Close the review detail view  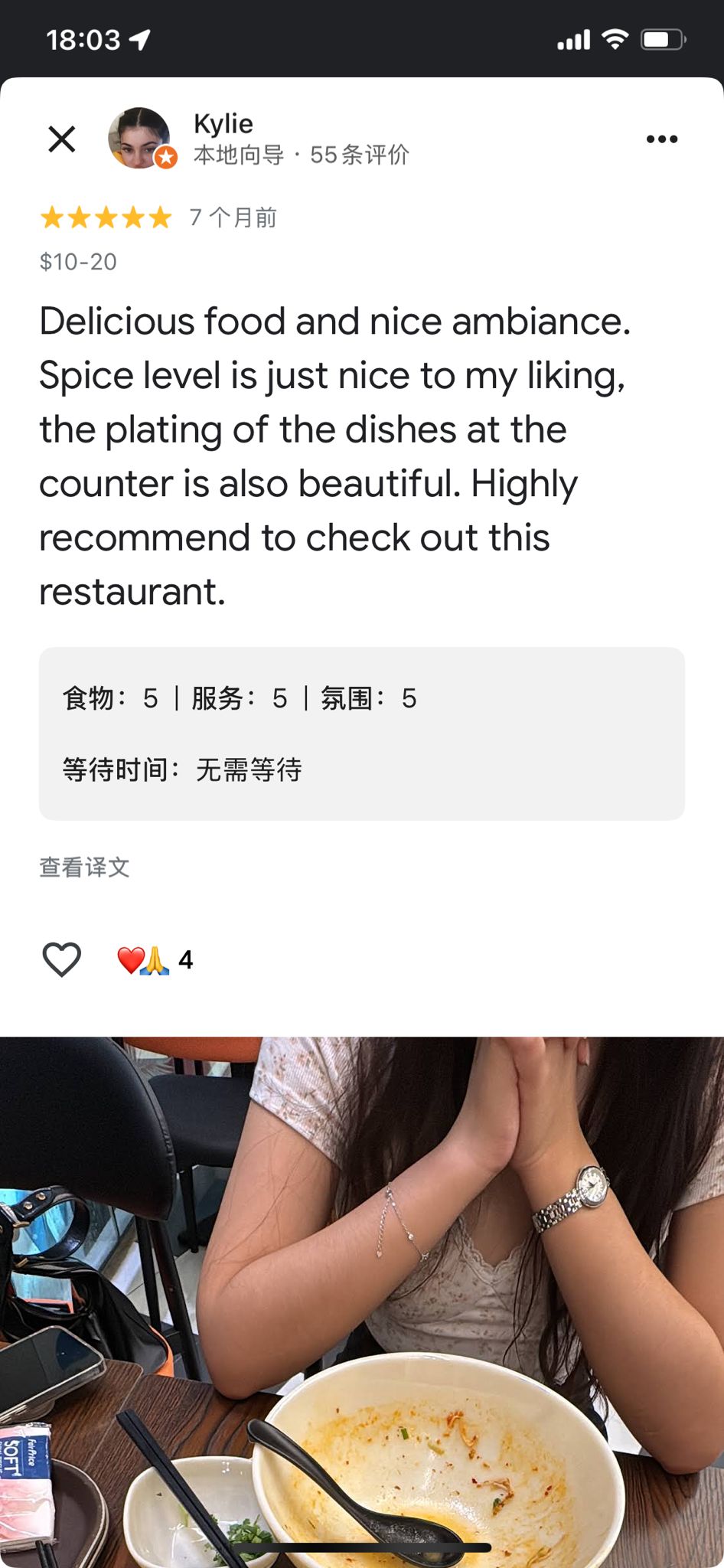click(62, 139)
